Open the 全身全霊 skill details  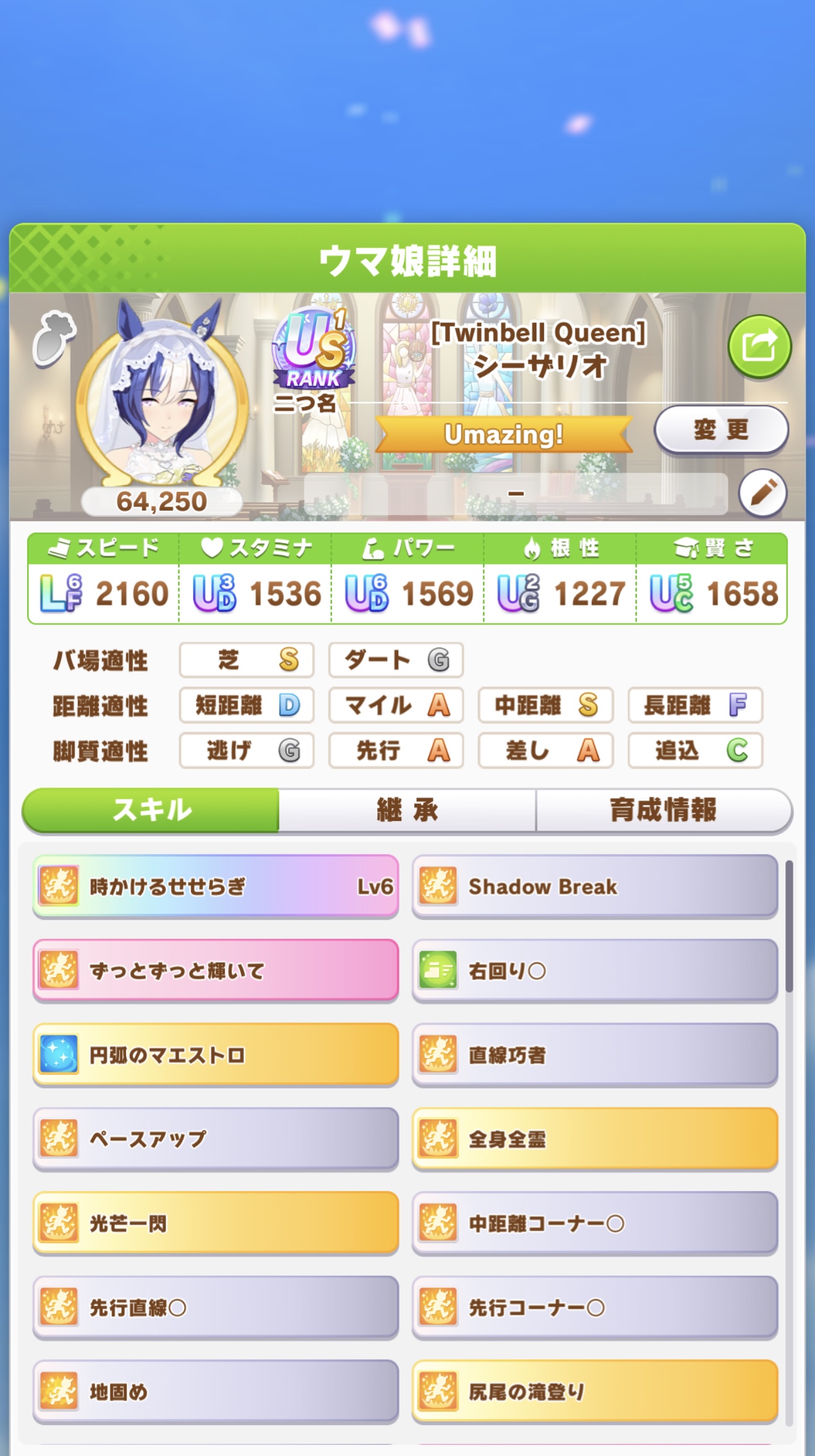point(595,1138)
